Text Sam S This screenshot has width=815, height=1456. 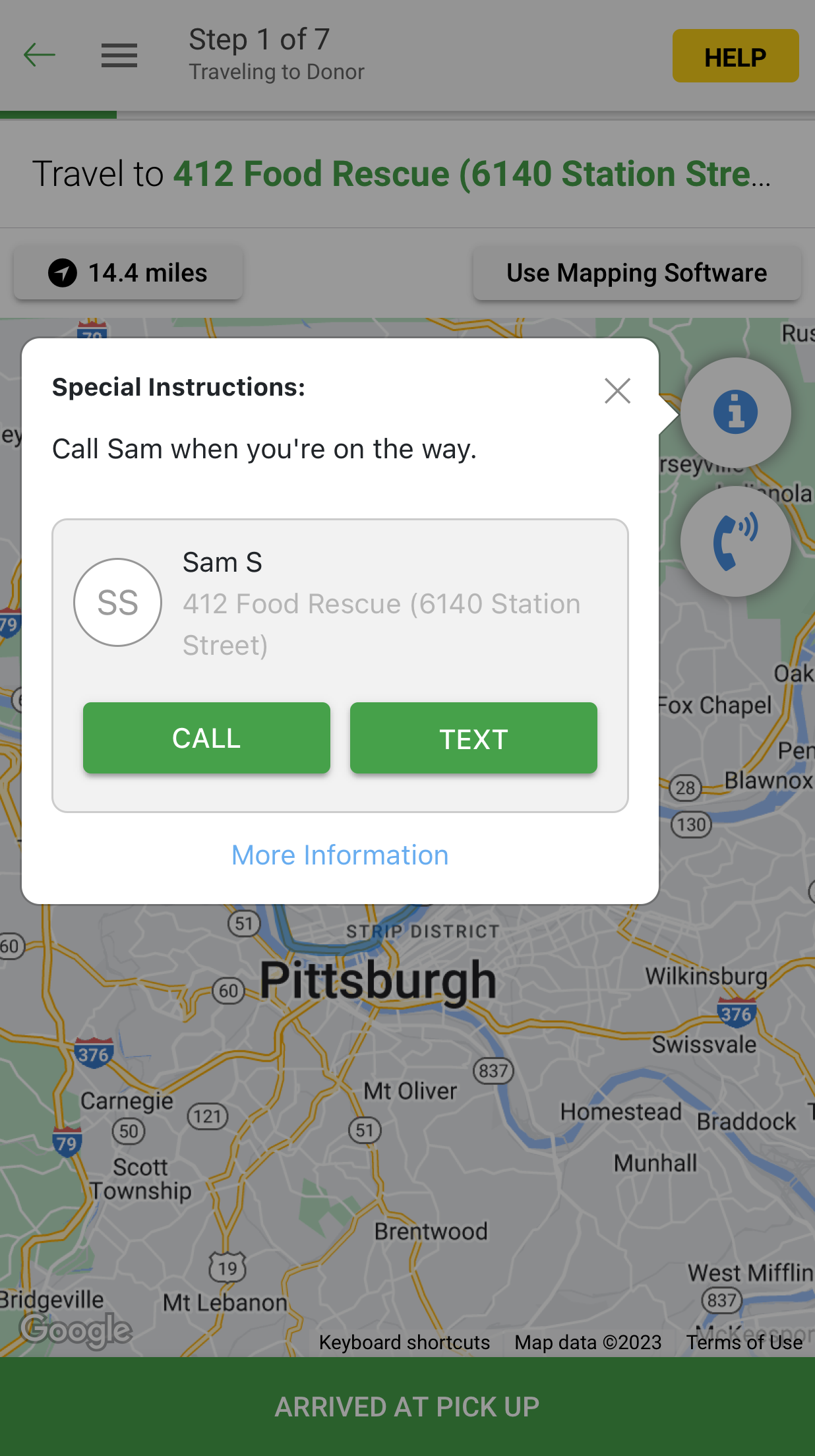473,738
